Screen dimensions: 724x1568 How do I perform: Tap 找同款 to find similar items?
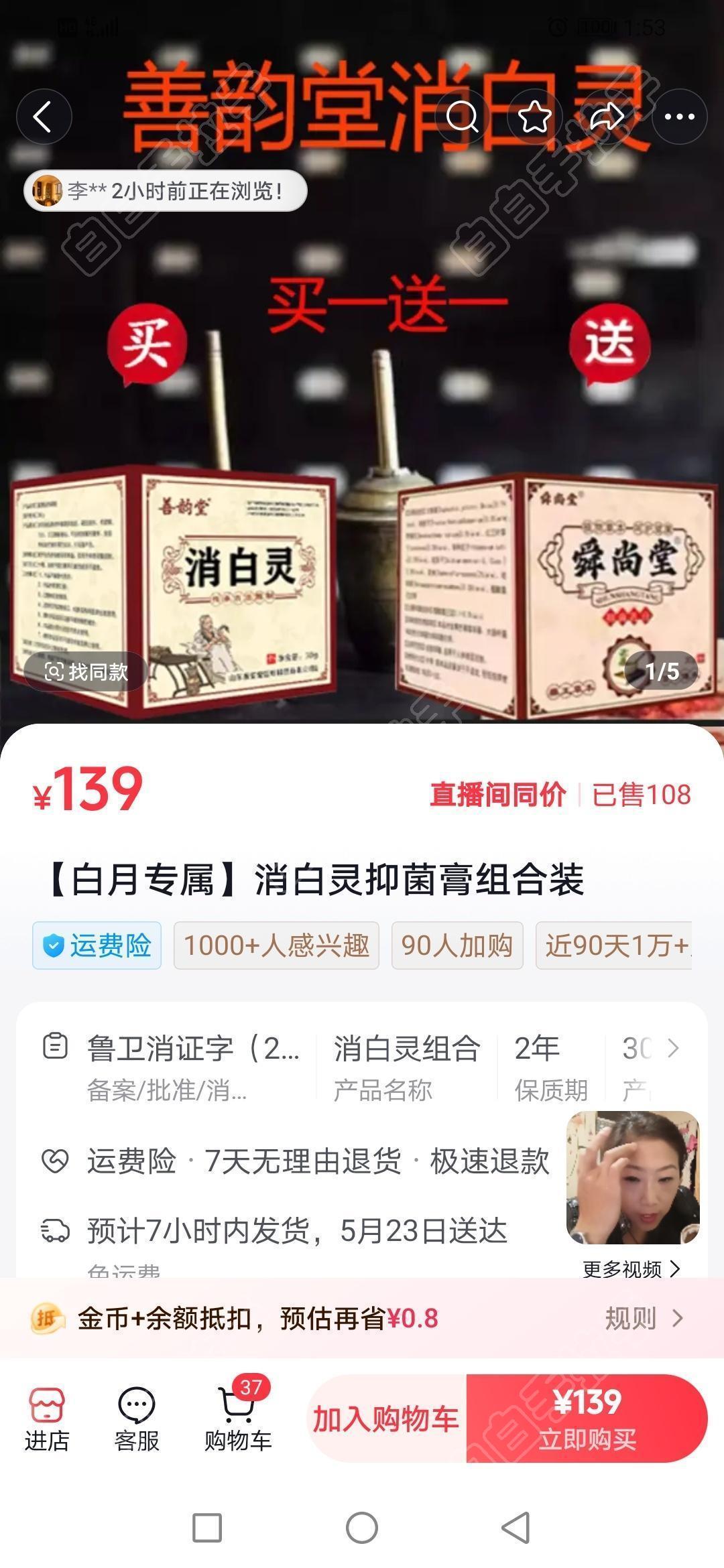click(x=86, y=671)
